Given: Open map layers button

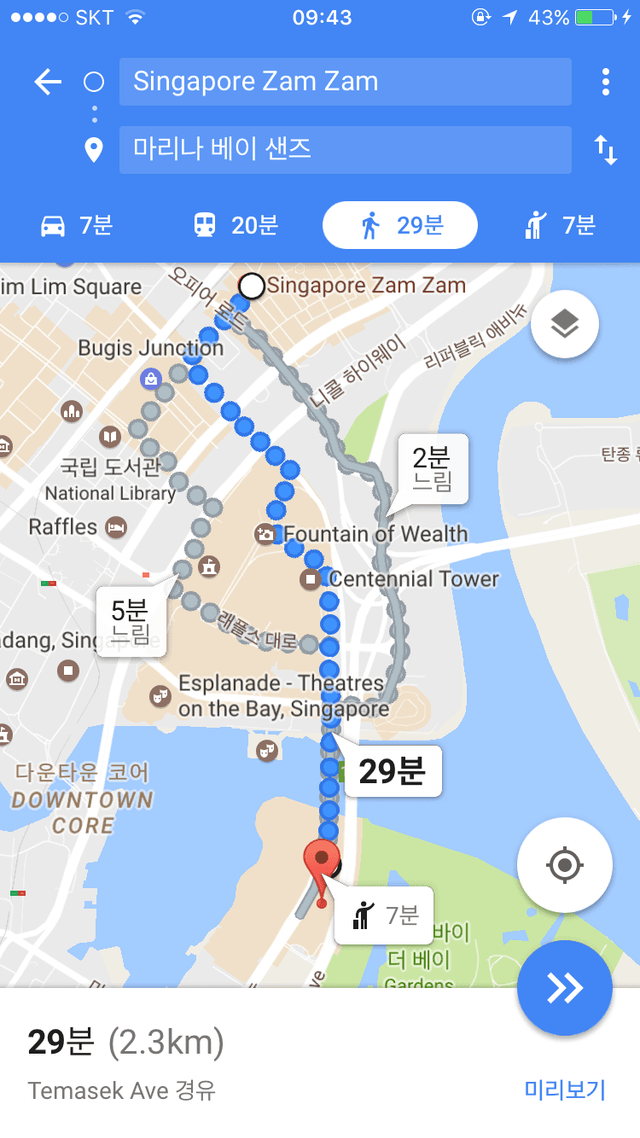Looking at the screenshot, I should tap(565, 324).
